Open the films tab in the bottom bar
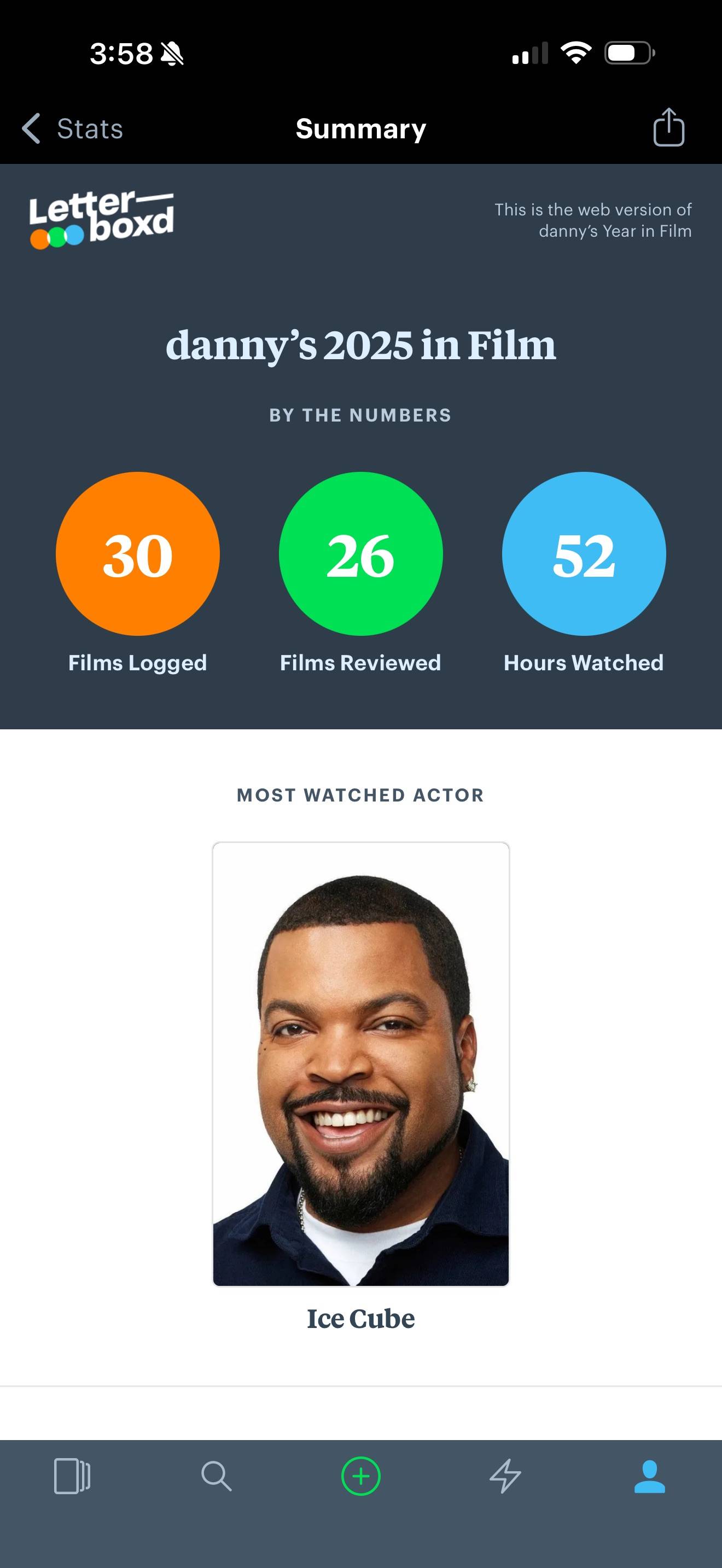This screenshot has width=722, height=1568. pyautogui.click(x=72, y=1476)
